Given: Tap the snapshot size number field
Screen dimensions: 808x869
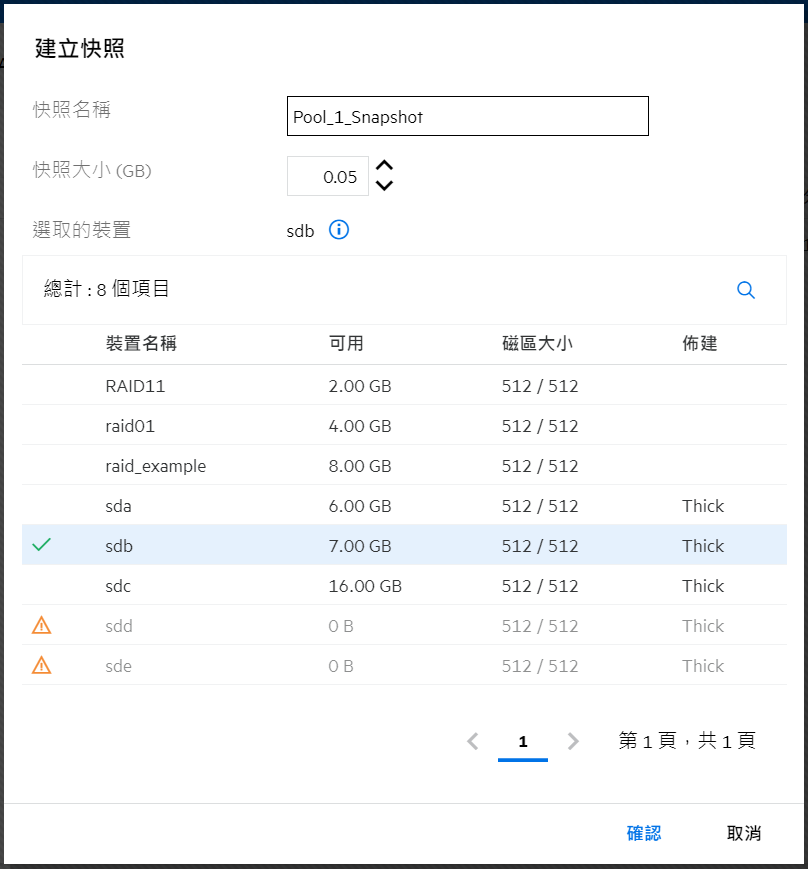Looking at the screenshot, I should (327, 176).
